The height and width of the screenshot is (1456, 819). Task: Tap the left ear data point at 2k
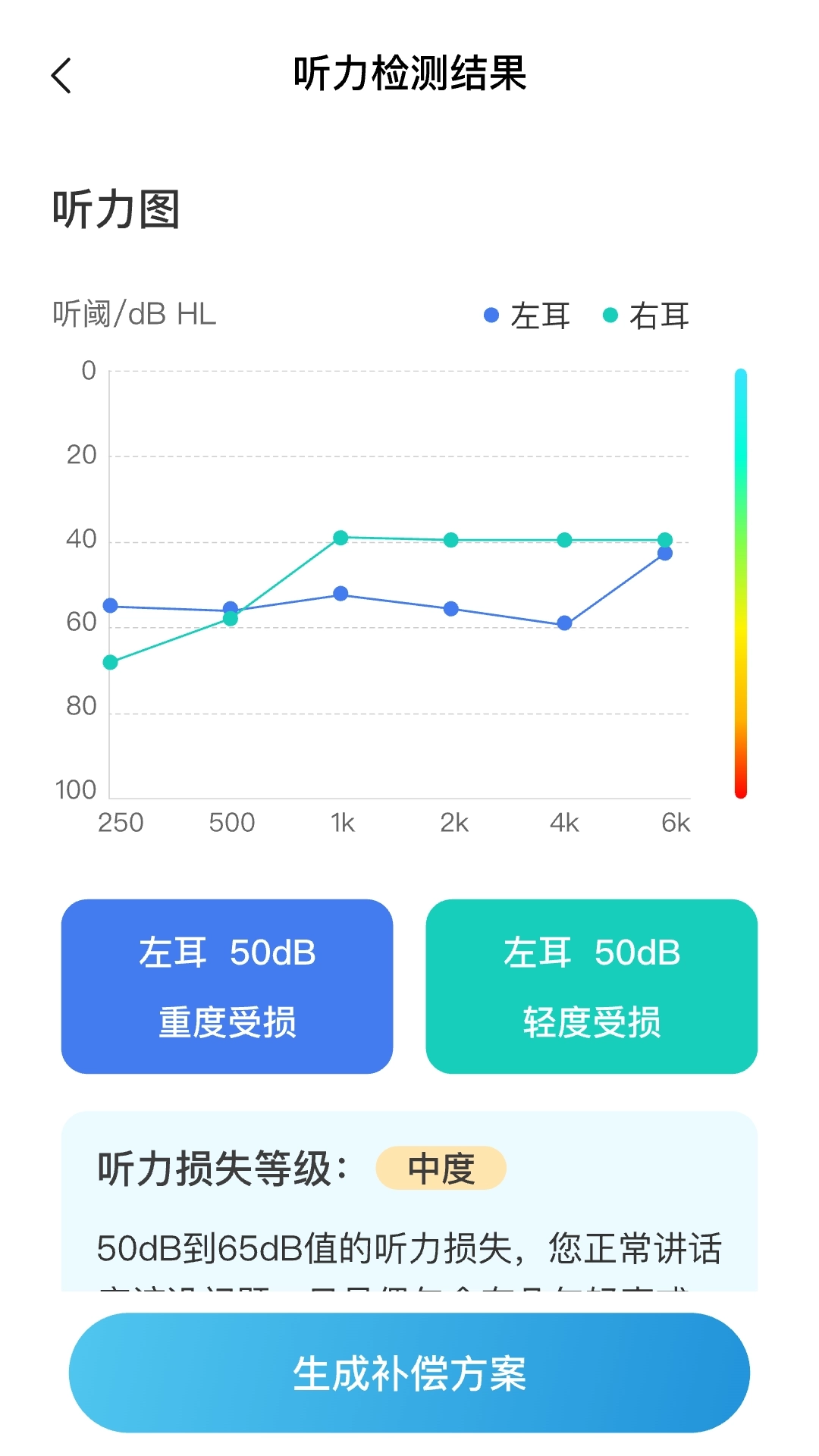452,607
